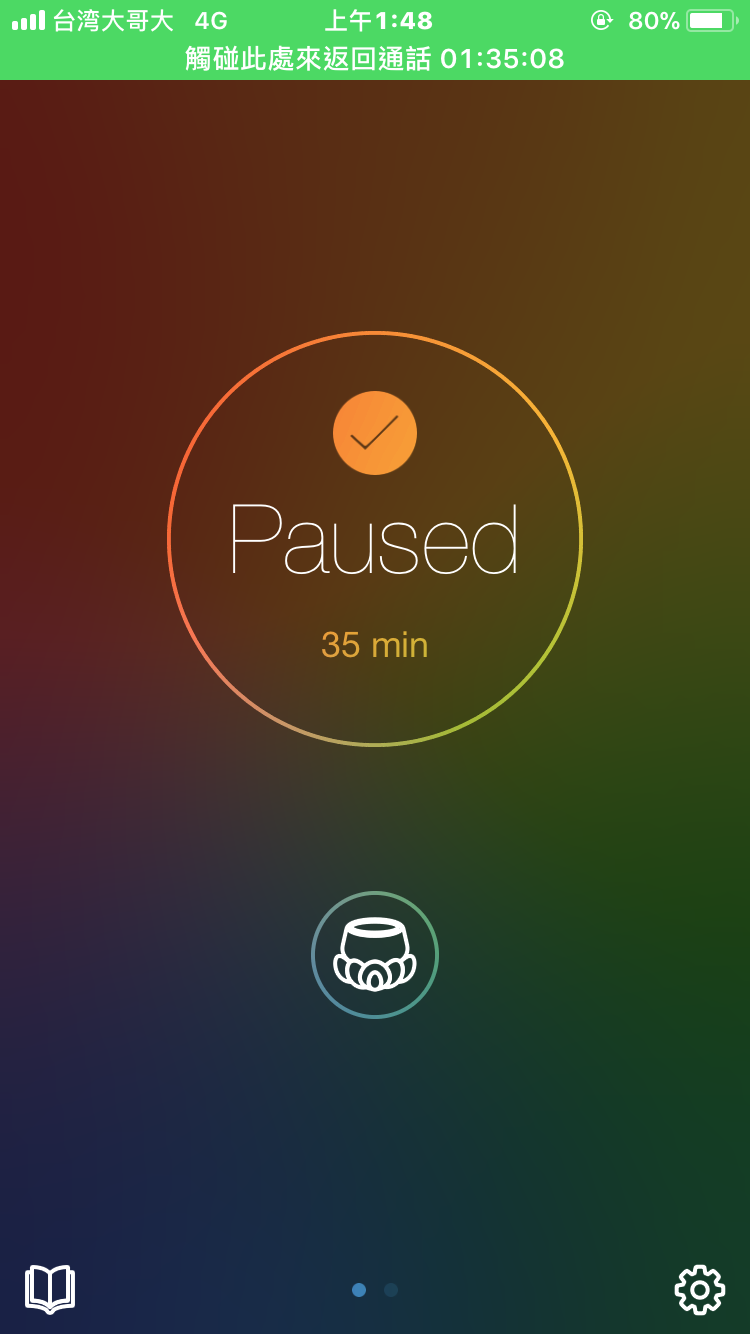Open settings gear
750x1334 pixels.
click(x=700, y=1290)
